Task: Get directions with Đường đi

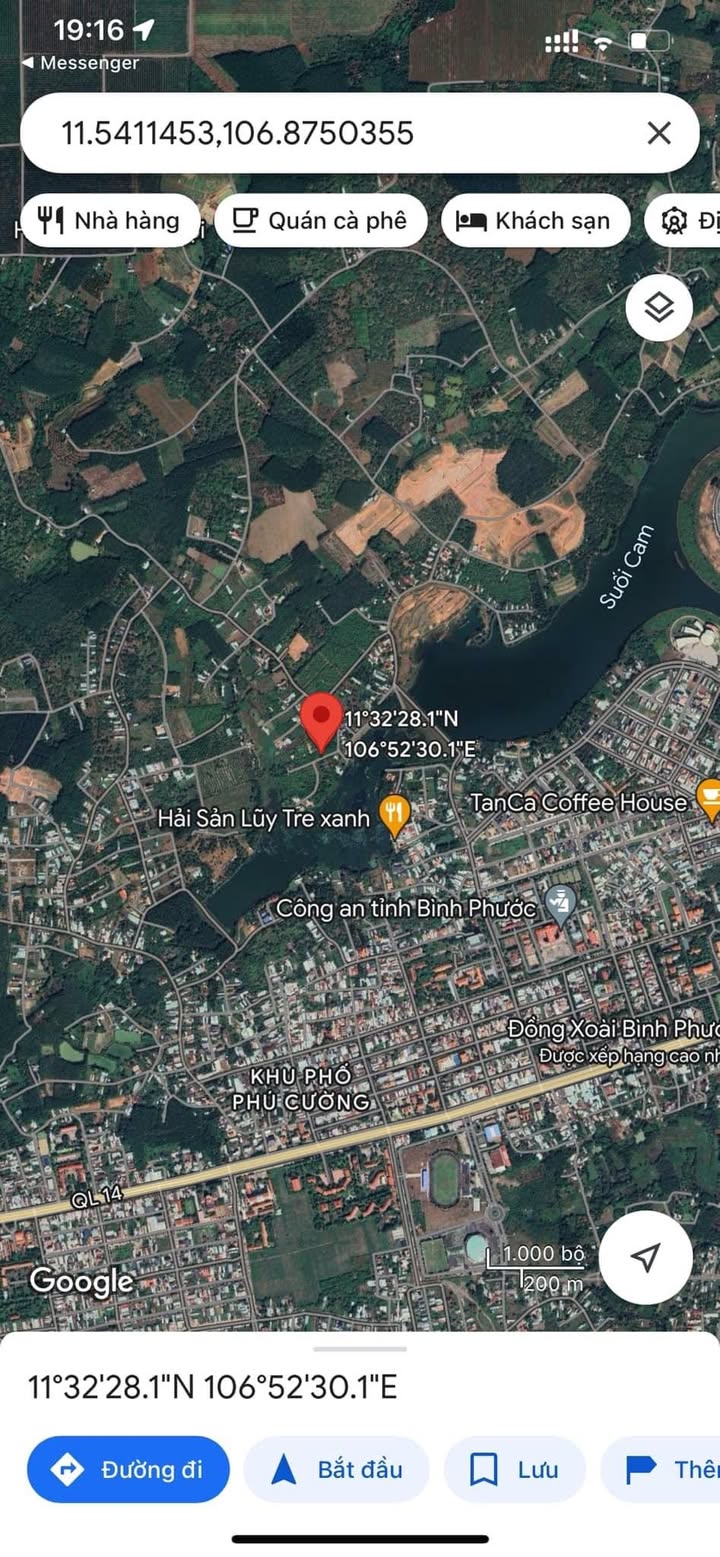Action: [x=128, y=1469]
